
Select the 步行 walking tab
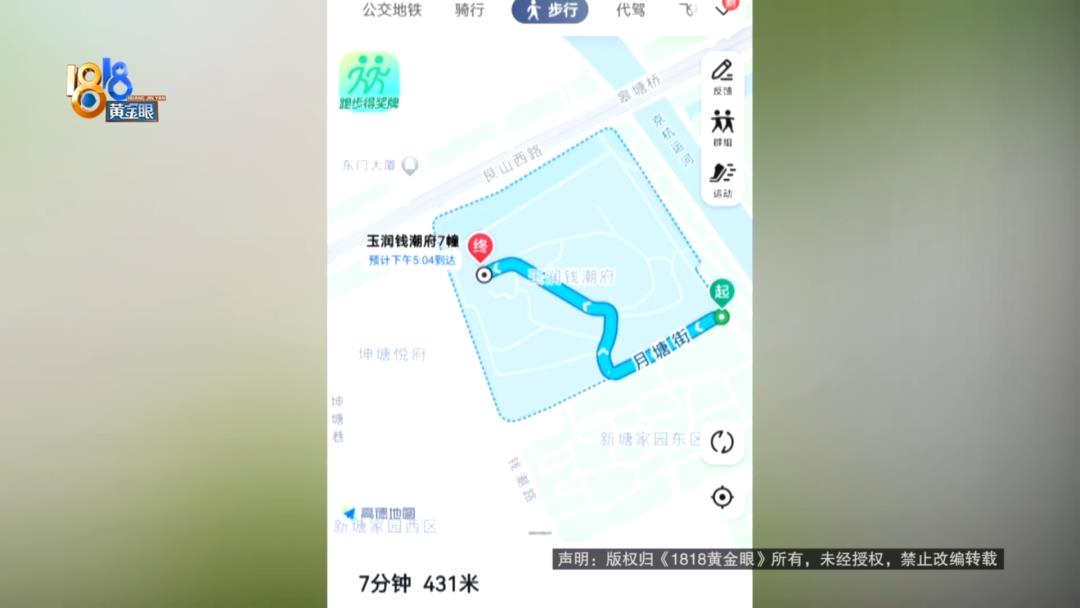click(550, 10)
